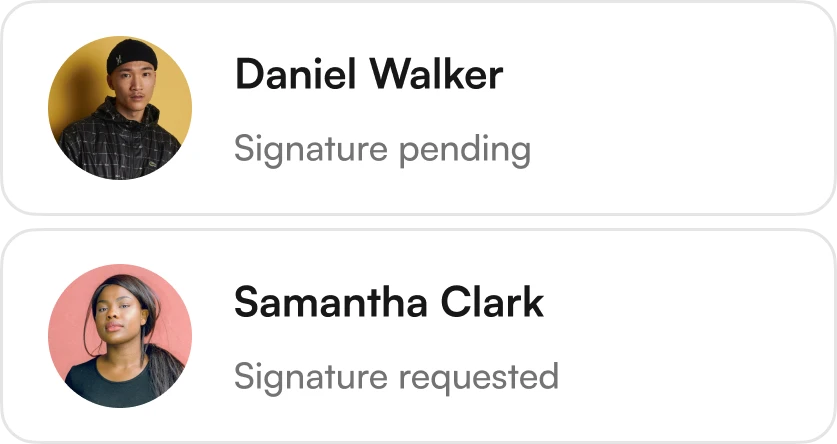Open Daniel Walker's signature pending card
Viewport: 837px width, 444px height.
click(418, 108)
